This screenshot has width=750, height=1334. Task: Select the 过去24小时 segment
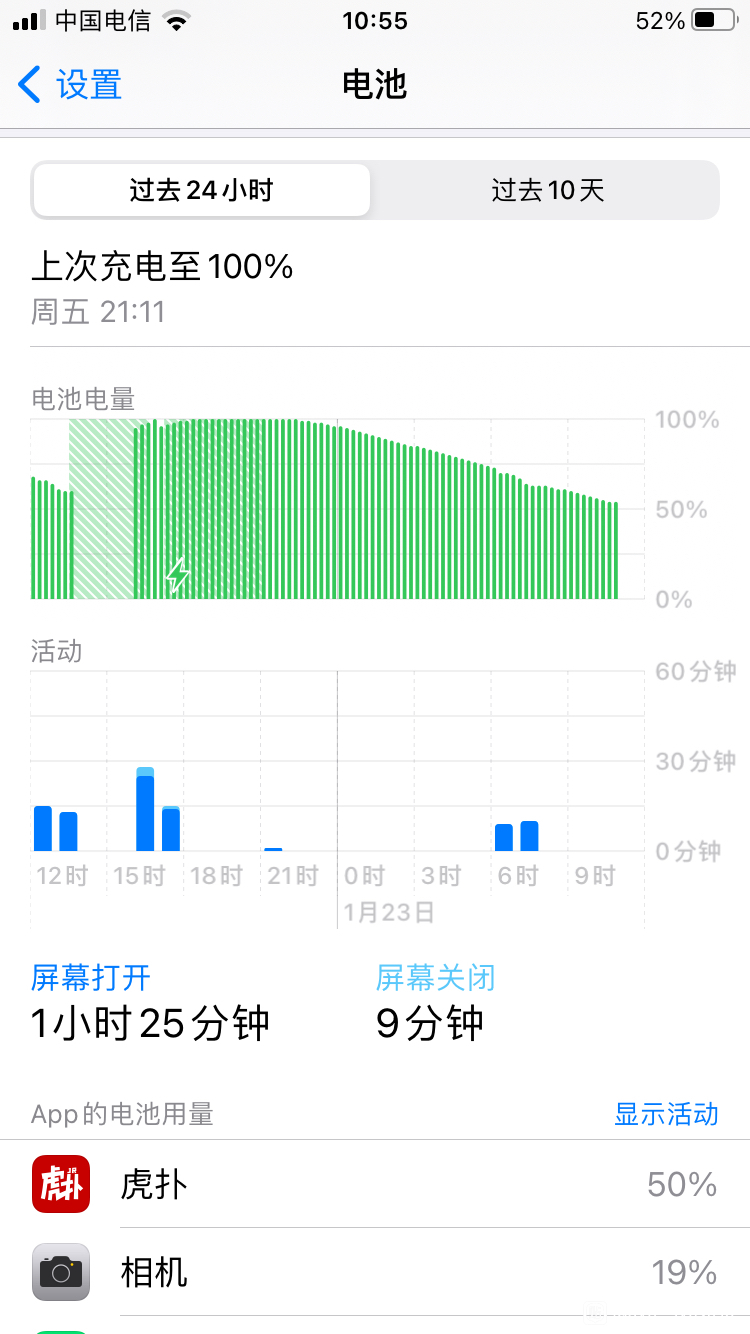click(x=201, y=190)
